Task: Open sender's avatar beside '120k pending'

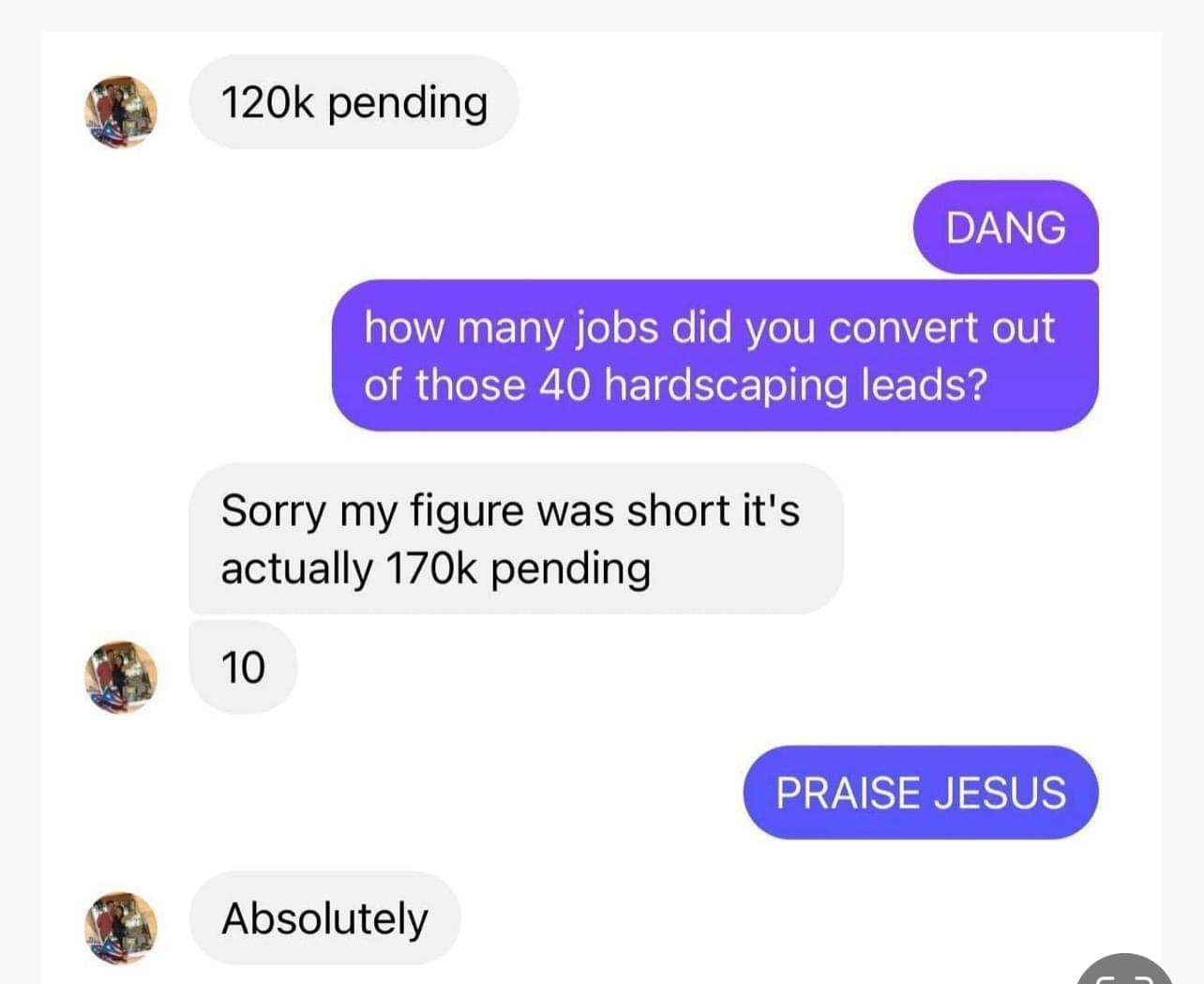Action: tap(121, 113)
